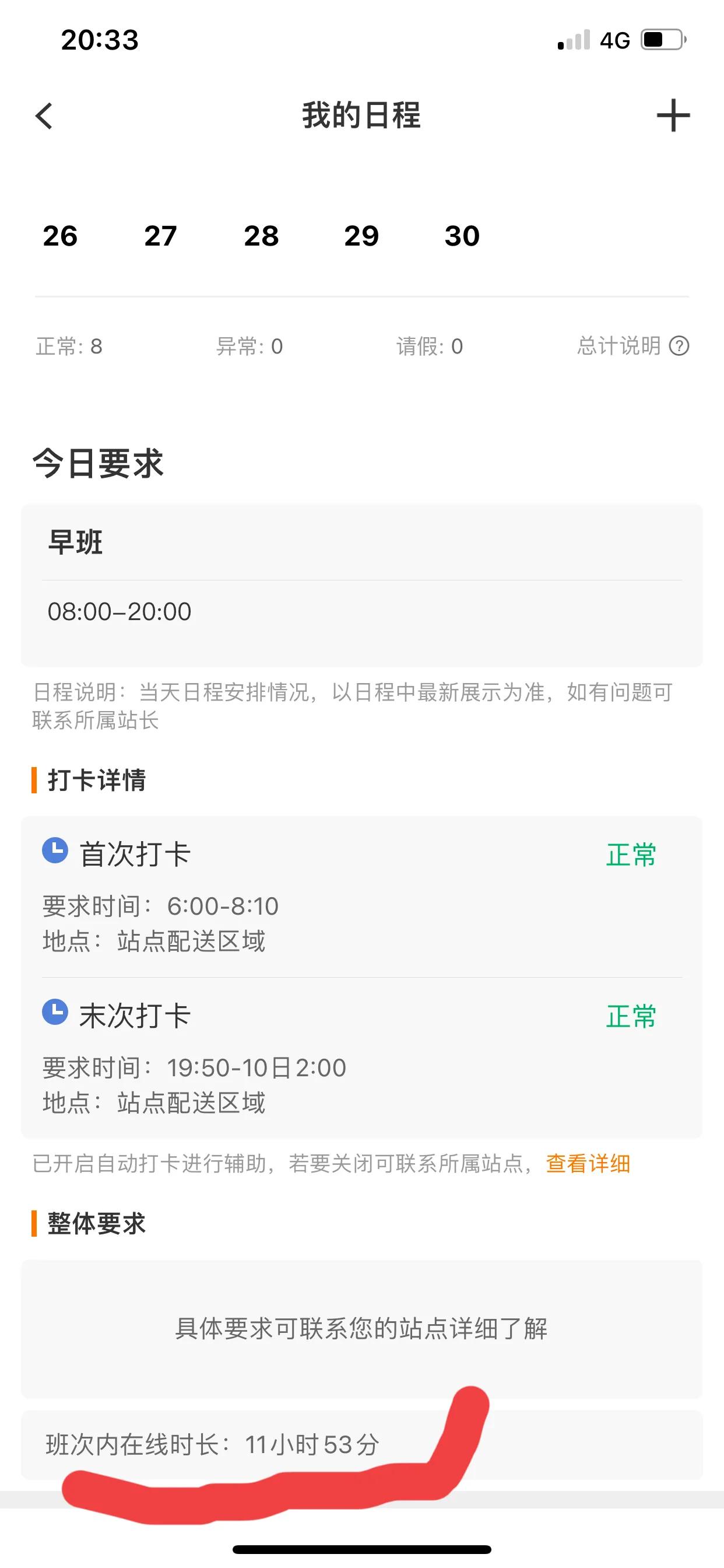Open the 总计说明 question mark icon

[680, 346]
